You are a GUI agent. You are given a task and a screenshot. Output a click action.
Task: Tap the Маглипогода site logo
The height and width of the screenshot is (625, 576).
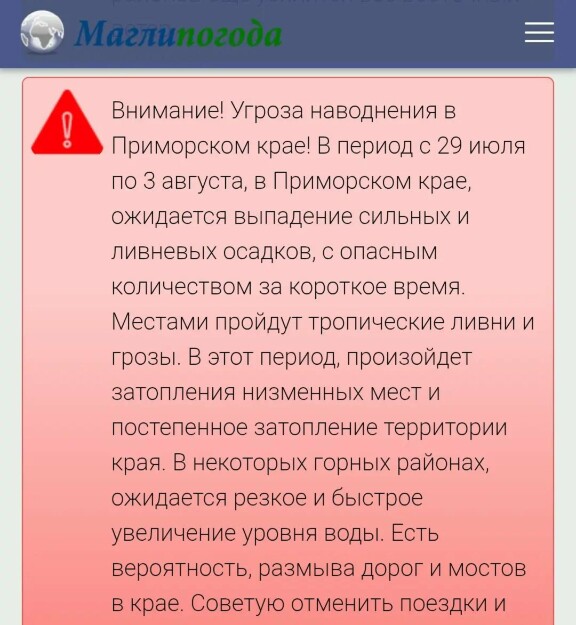151,33
